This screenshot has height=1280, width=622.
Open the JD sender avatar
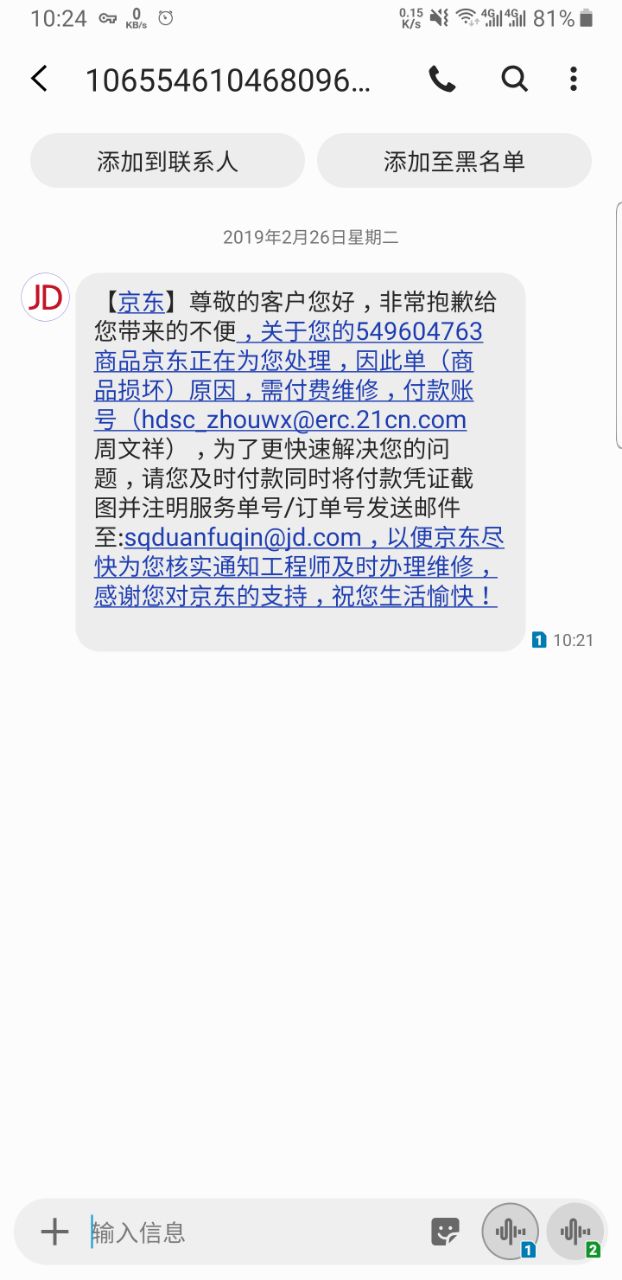45,297
